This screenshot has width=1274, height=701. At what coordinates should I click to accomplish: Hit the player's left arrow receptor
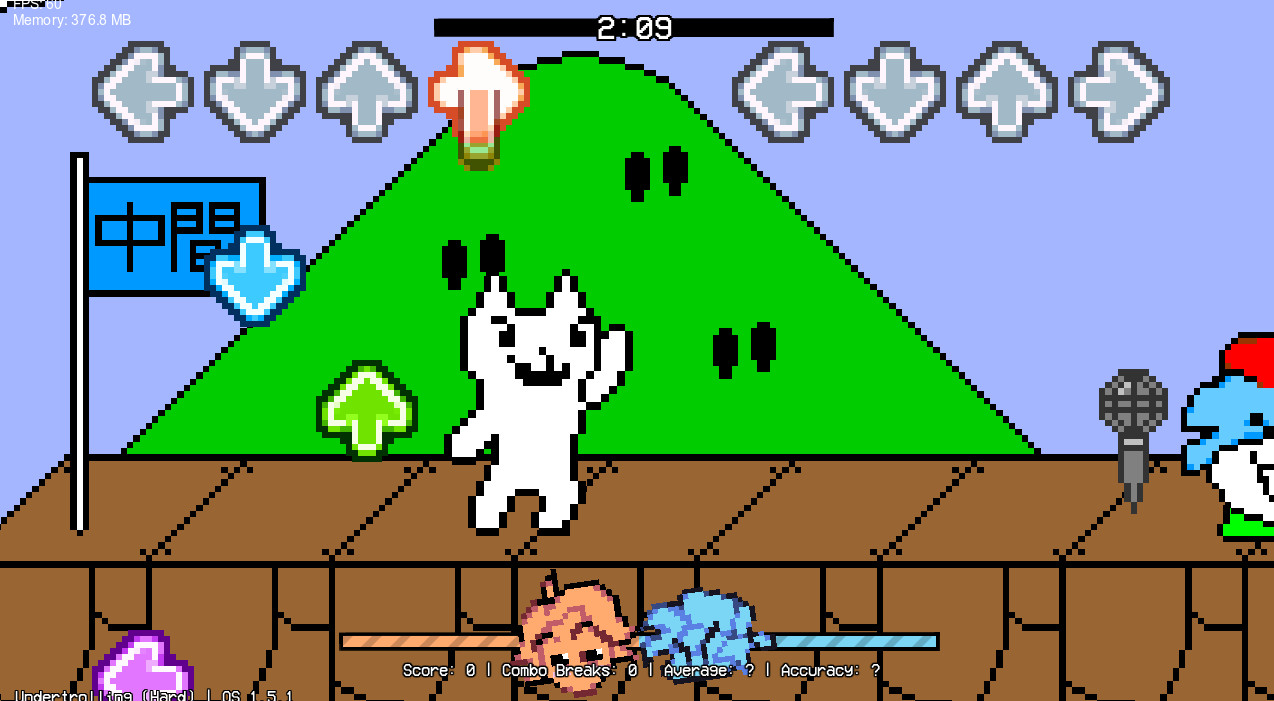(782, 91)
